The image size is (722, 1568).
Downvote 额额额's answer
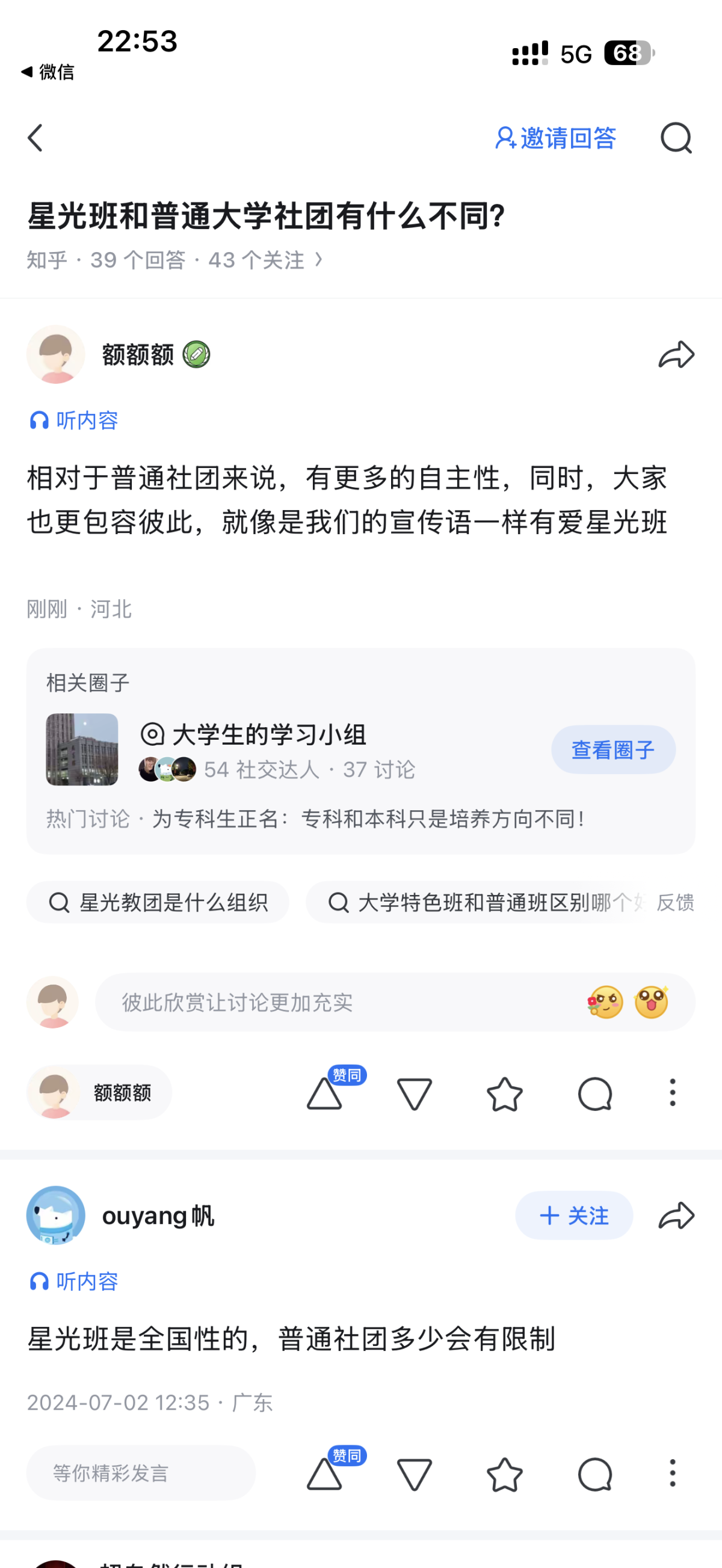pyautogui.click(x=414, y=1094)
